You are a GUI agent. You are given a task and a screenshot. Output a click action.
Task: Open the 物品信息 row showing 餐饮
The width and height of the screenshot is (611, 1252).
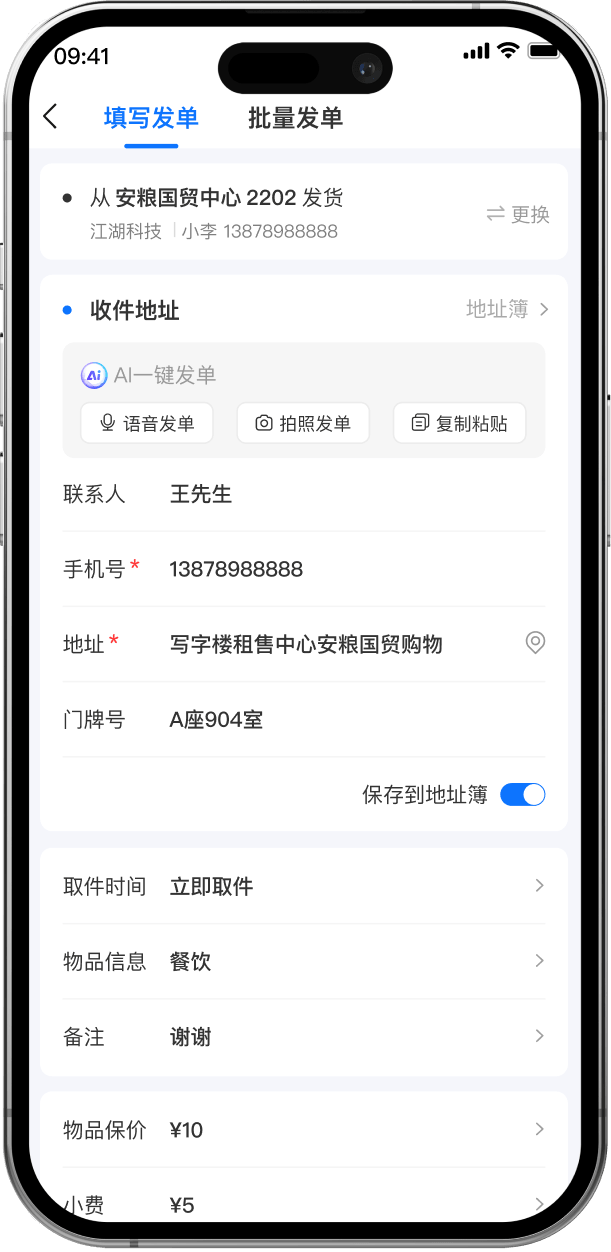[304, 961]
